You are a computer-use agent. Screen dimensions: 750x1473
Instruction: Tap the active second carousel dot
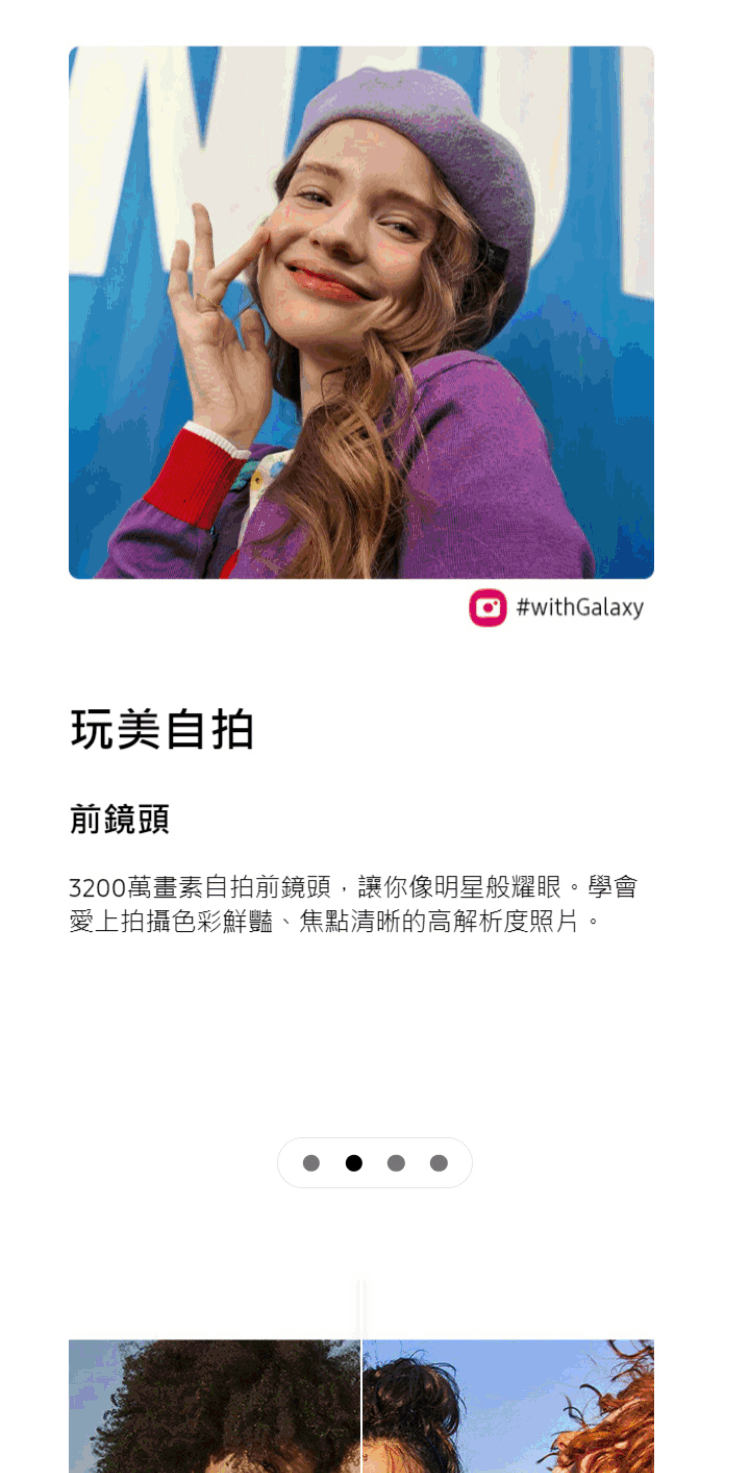[x=354, y=1163]
